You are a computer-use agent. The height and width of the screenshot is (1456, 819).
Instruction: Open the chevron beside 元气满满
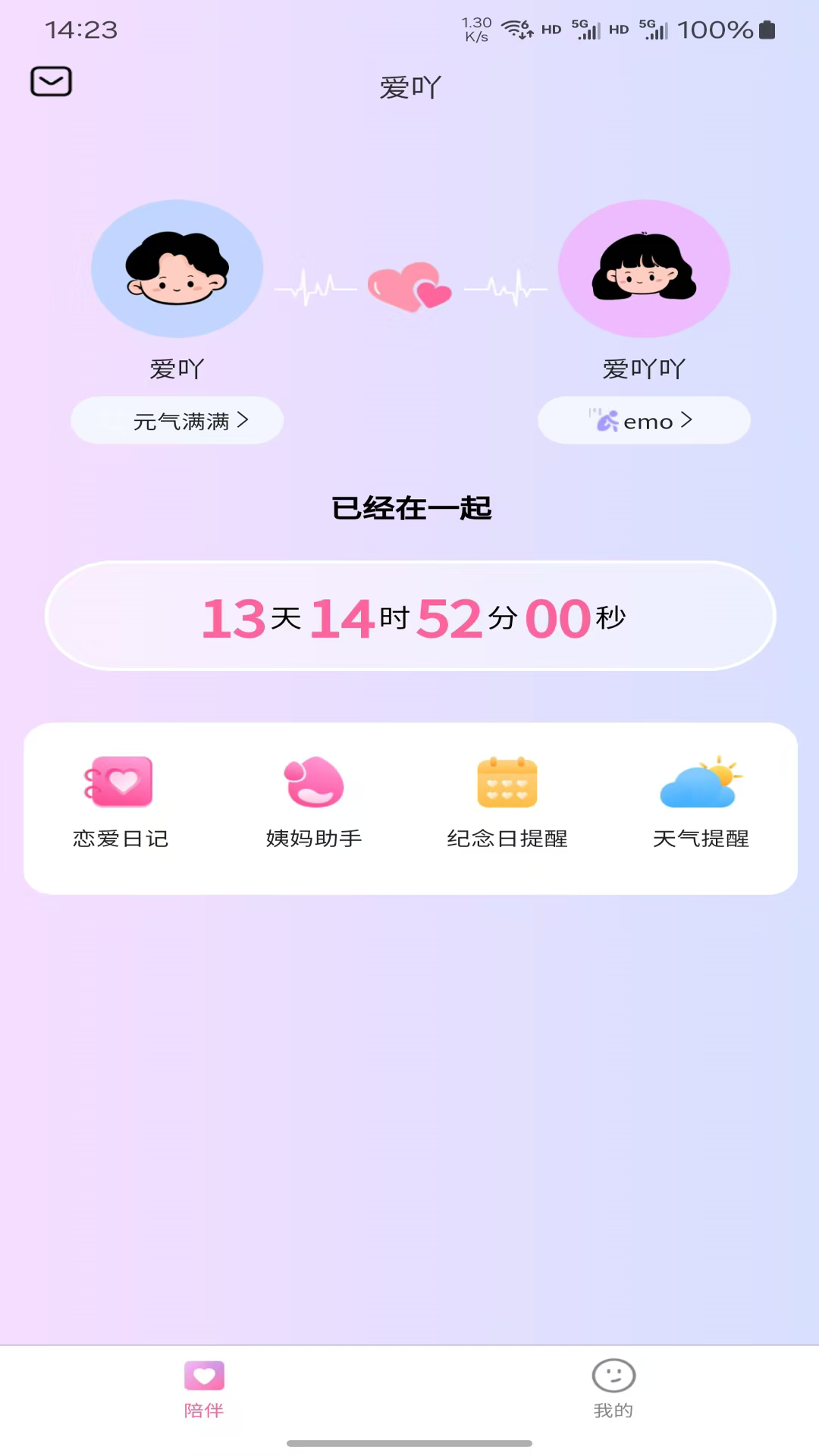(x=246, y=420)
